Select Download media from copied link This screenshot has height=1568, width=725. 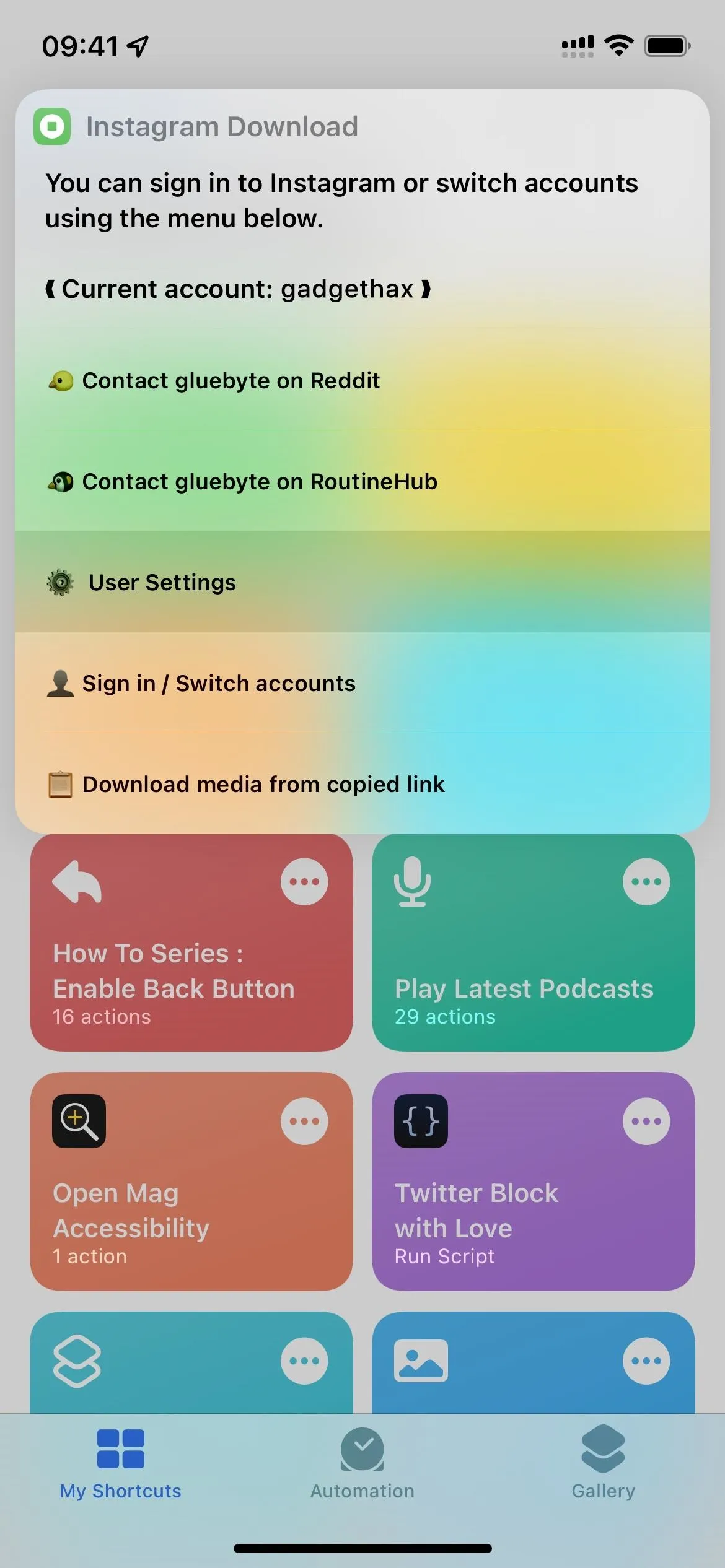click(362, 784)
